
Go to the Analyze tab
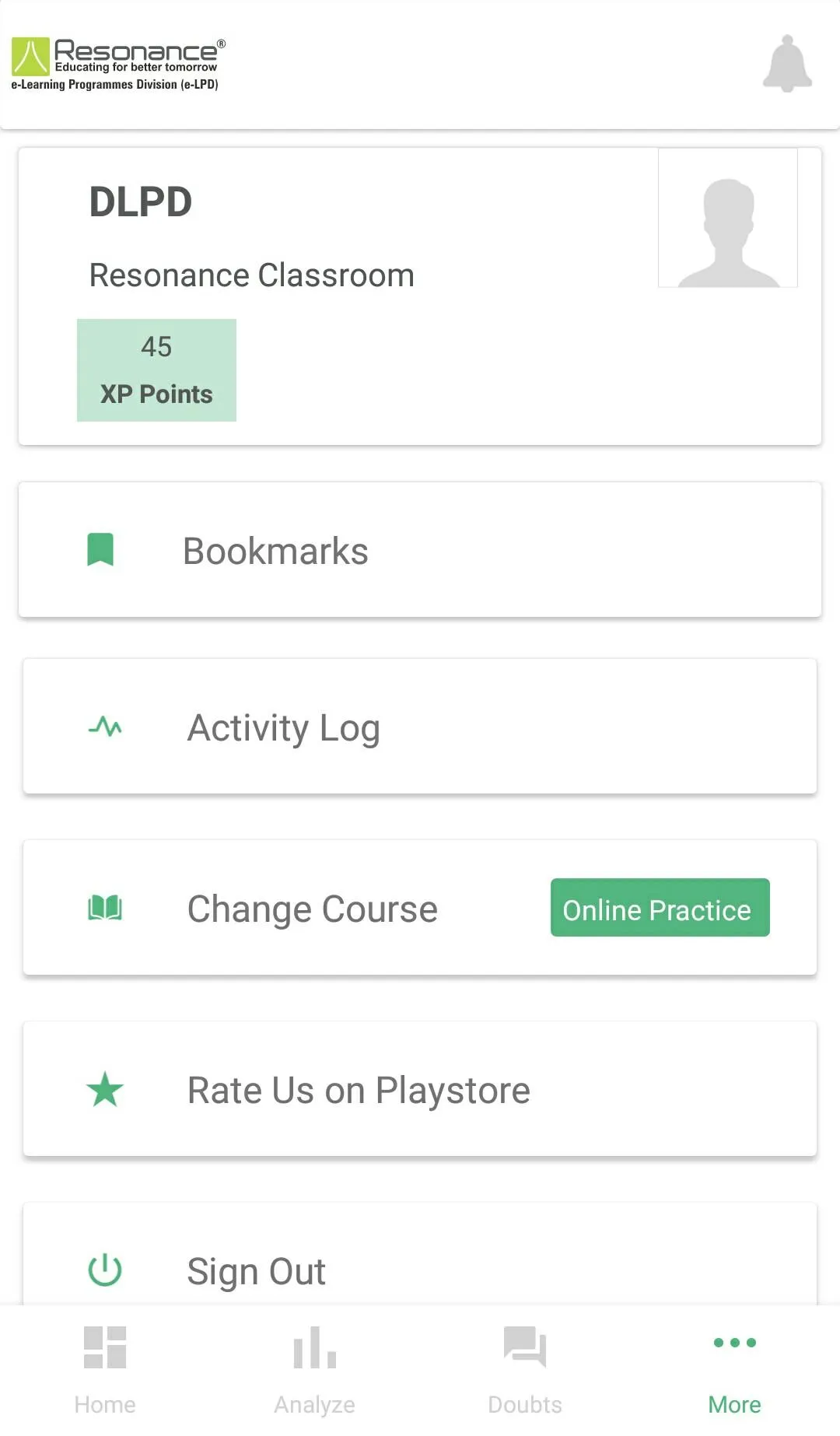pyautogui.click(x=315, y=1369)
